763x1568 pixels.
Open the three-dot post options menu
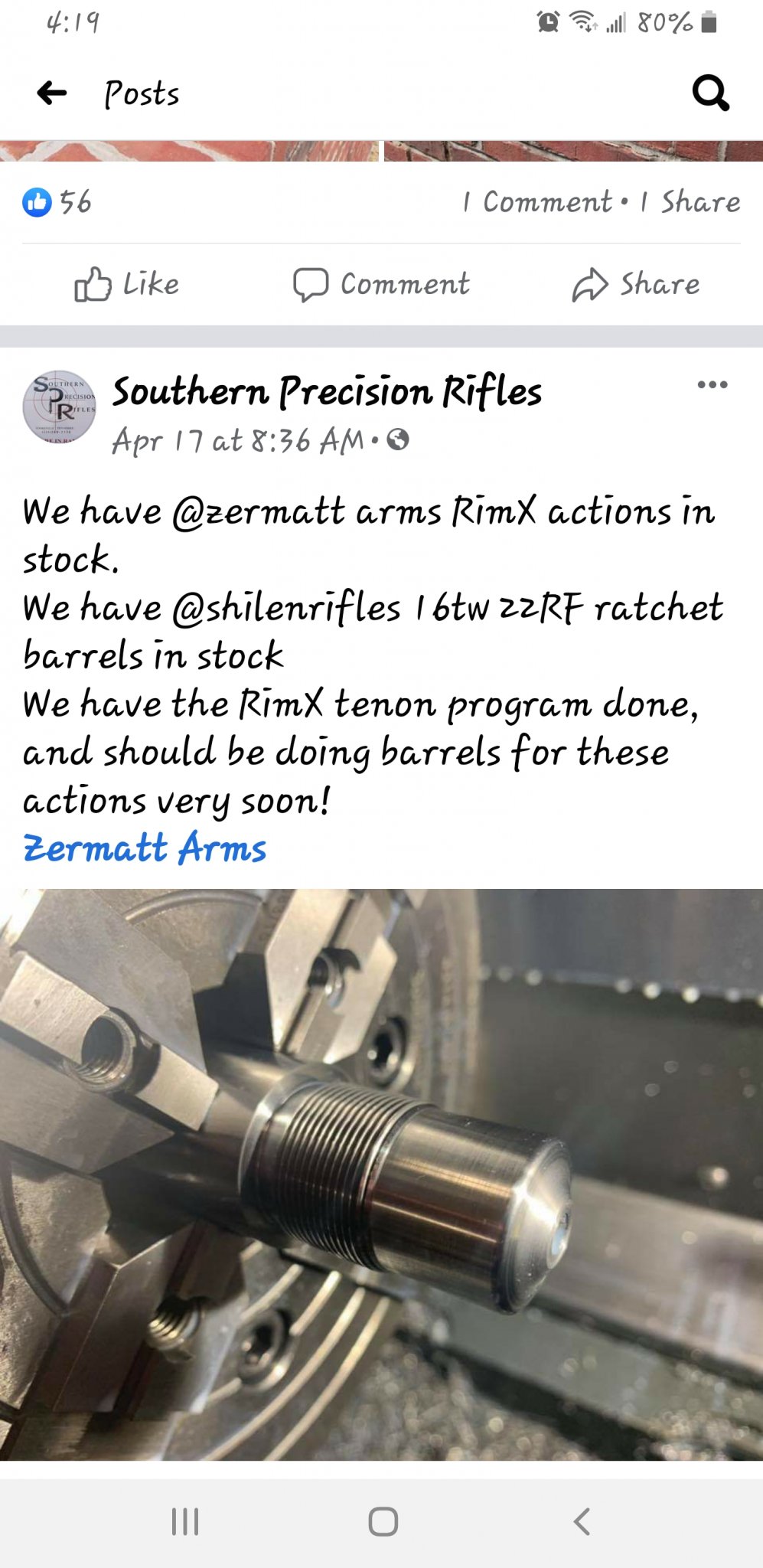(x=712, y=384)
